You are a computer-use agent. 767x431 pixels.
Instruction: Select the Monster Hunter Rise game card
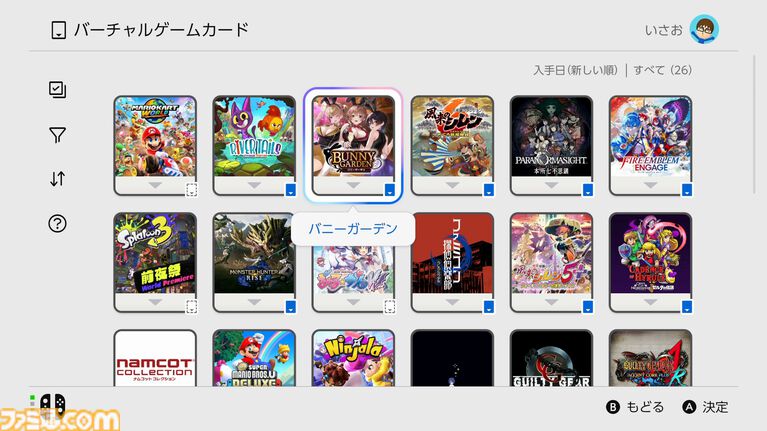(x=254, y=256)
